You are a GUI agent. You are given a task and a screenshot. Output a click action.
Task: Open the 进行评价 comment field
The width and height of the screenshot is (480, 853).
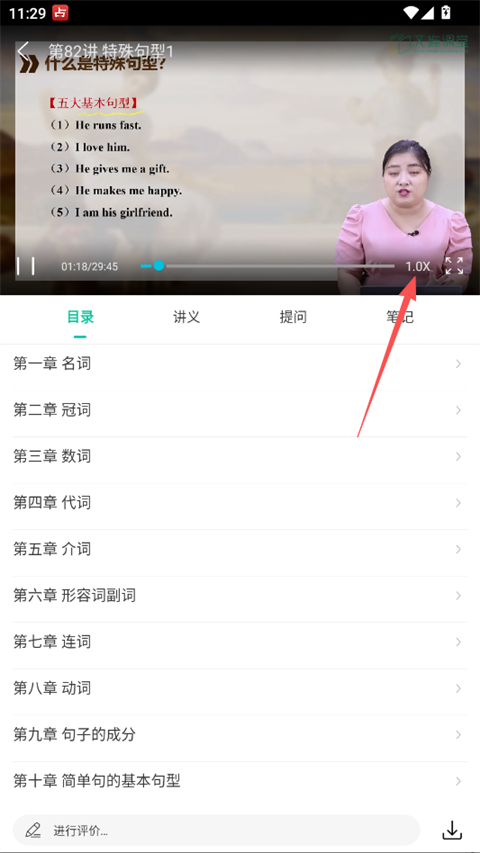pyautogui.click(x=217, y=830)
